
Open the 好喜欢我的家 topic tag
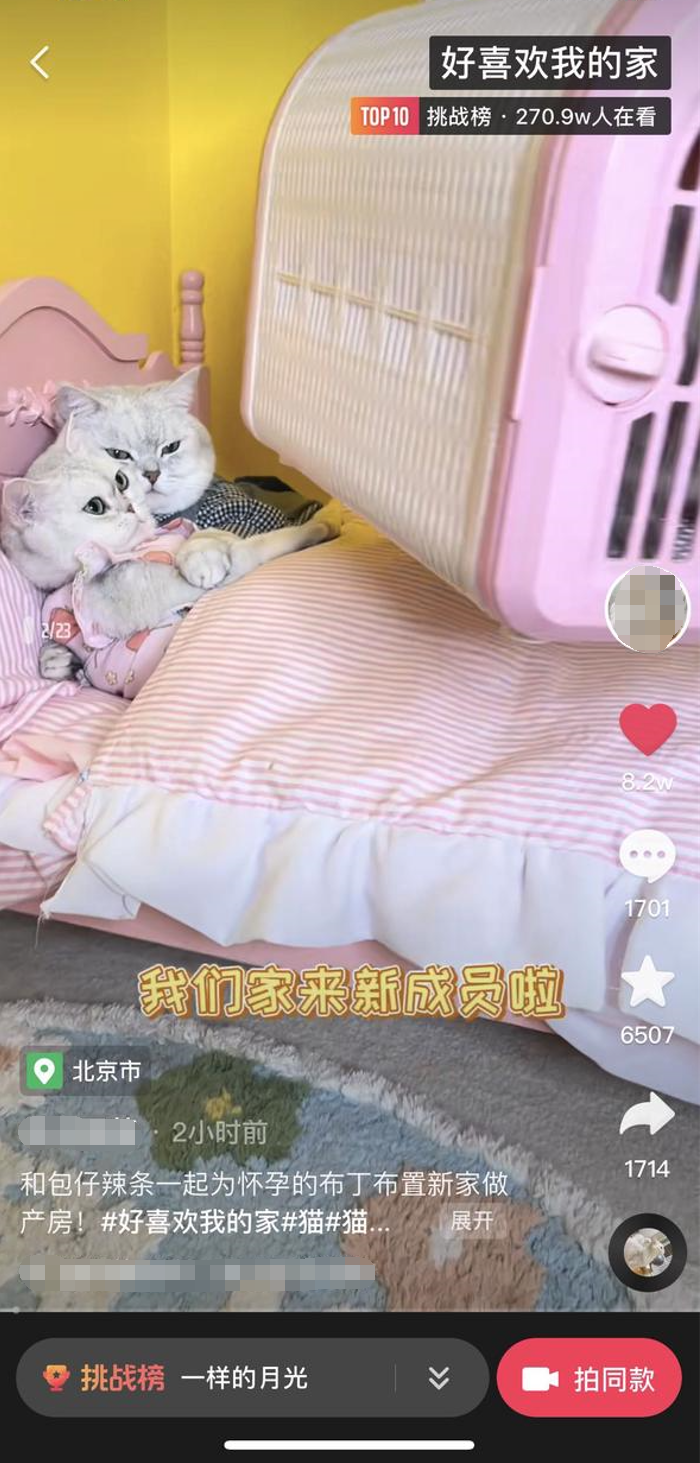[549, 63]
